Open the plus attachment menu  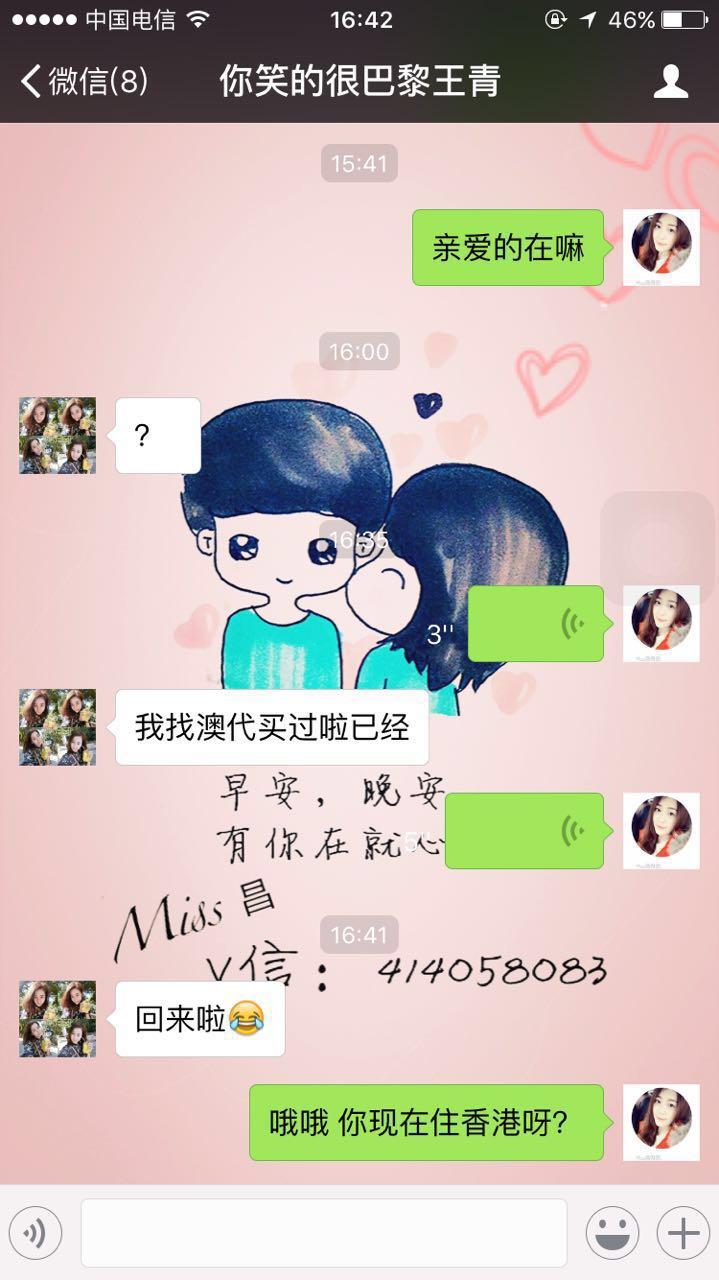point(683,1233)
